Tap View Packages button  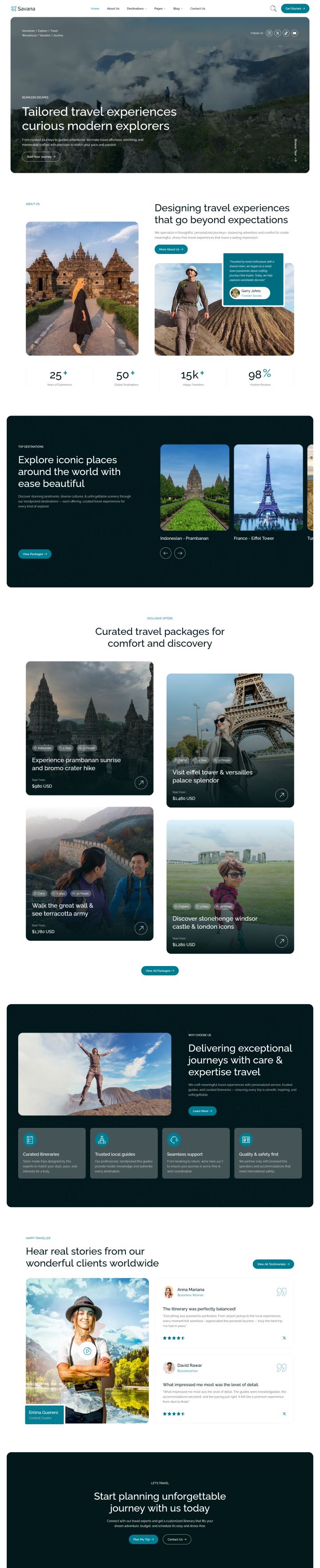click(x=35, y=554)
